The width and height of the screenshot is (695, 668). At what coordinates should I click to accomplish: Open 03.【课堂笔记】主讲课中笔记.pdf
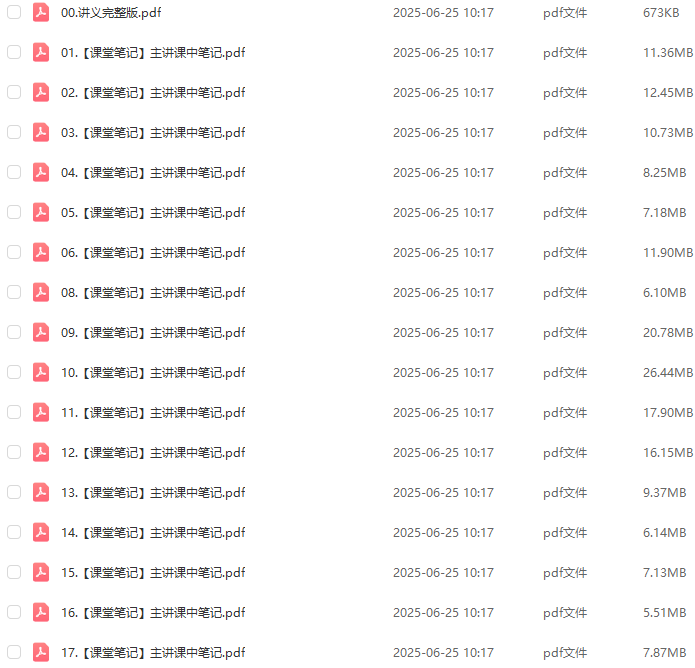(x=152, y=133)
